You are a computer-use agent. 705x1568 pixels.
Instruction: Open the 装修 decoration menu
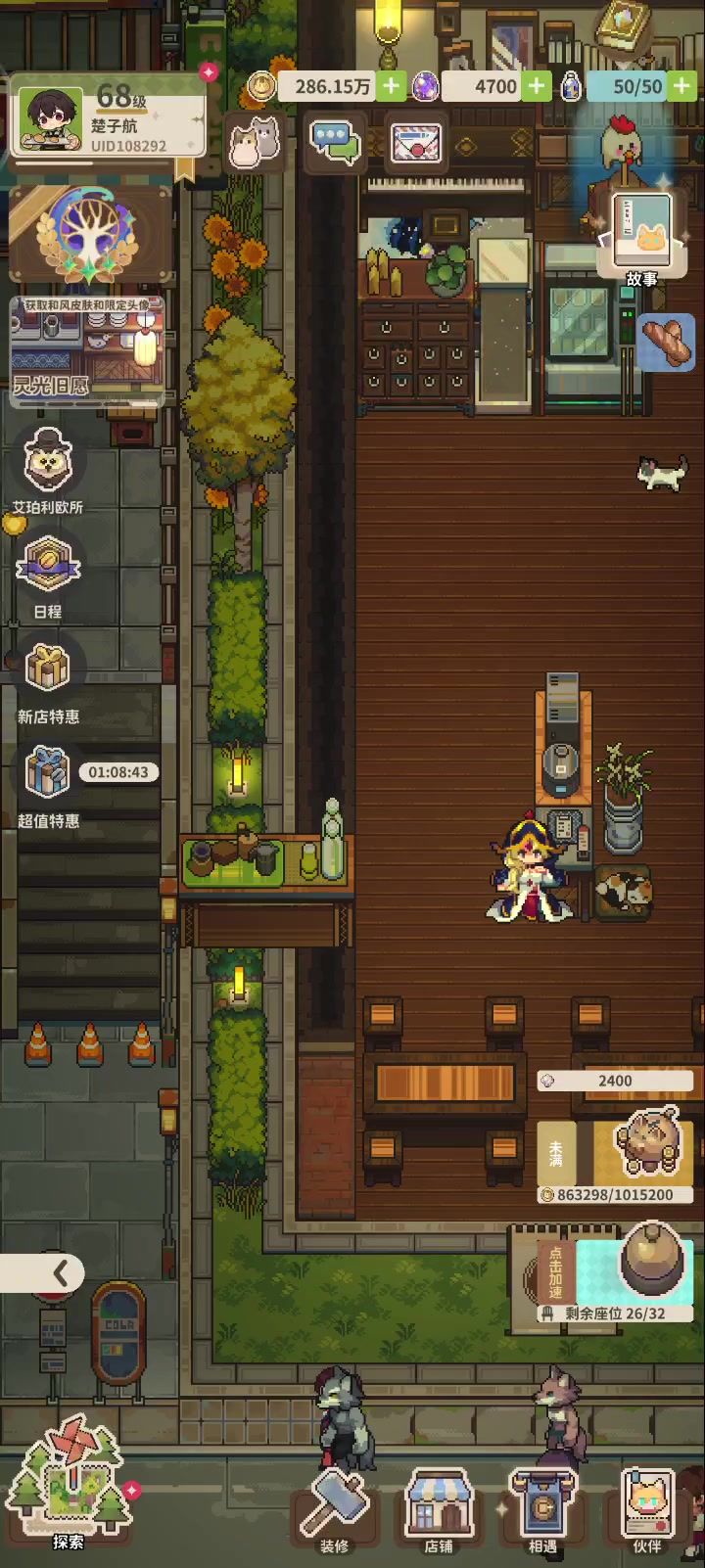coord(334,1507)
